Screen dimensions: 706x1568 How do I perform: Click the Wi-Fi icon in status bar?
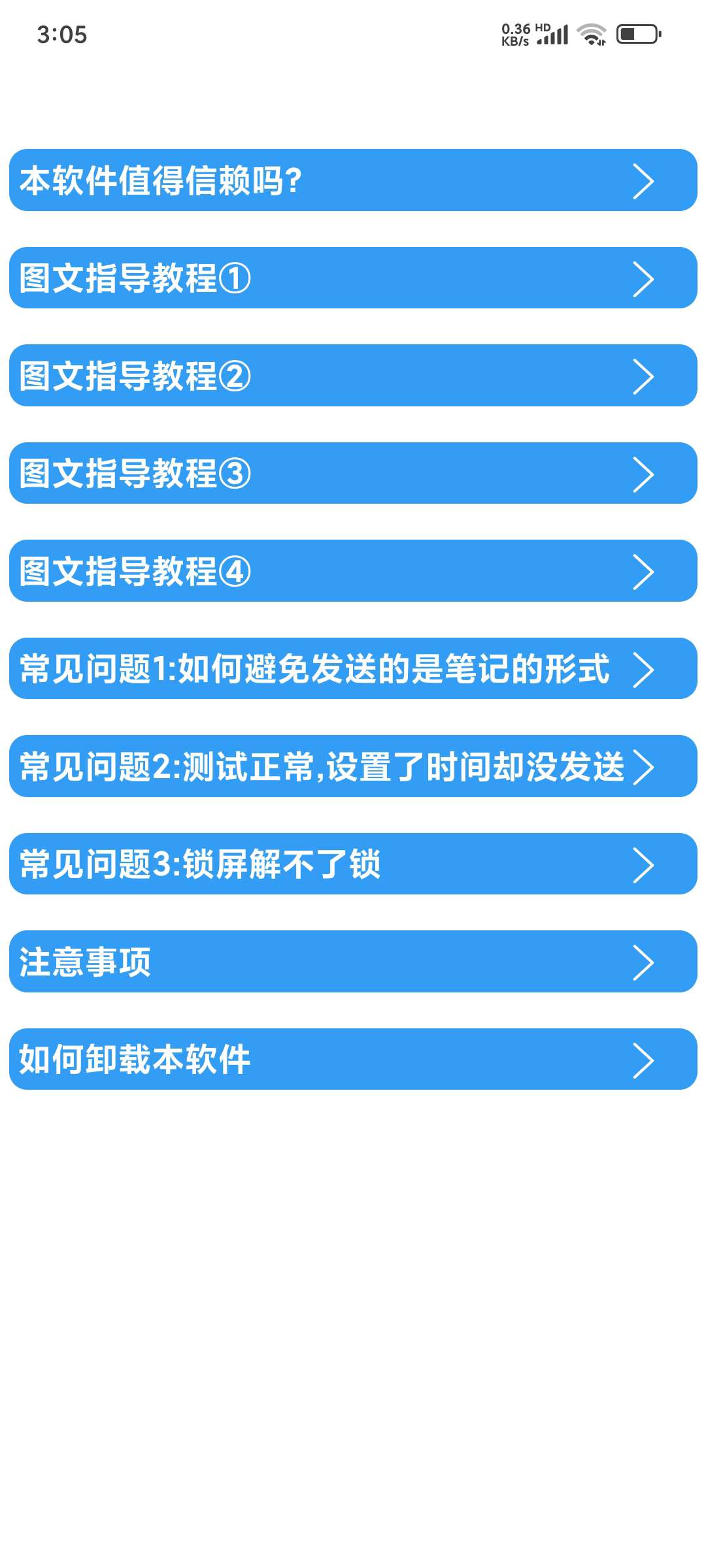(590, 36)
